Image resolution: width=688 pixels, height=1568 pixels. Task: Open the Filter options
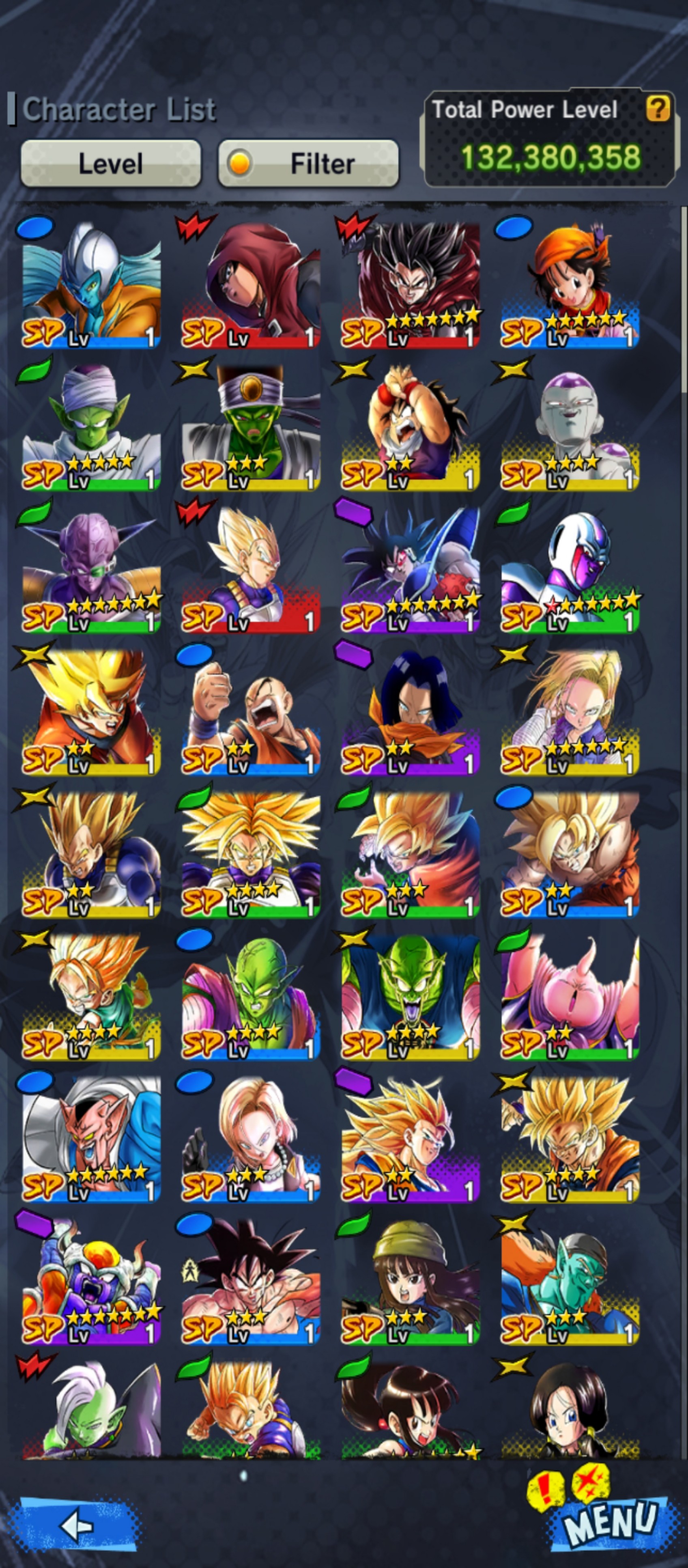point(308,163)
